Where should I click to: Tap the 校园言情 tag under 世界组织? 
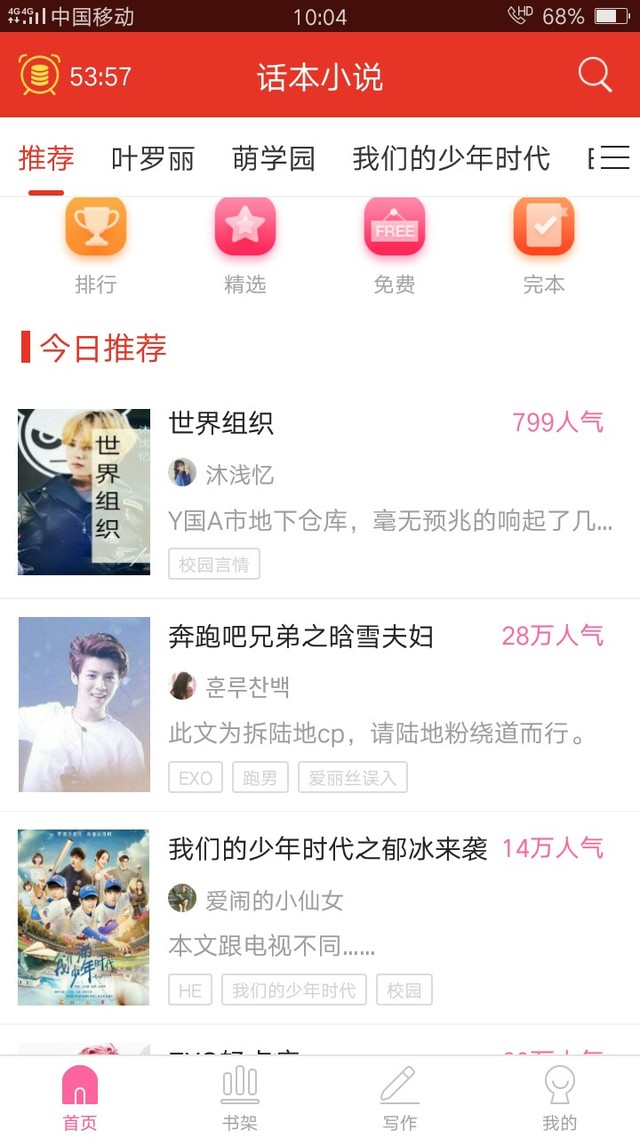214,564
